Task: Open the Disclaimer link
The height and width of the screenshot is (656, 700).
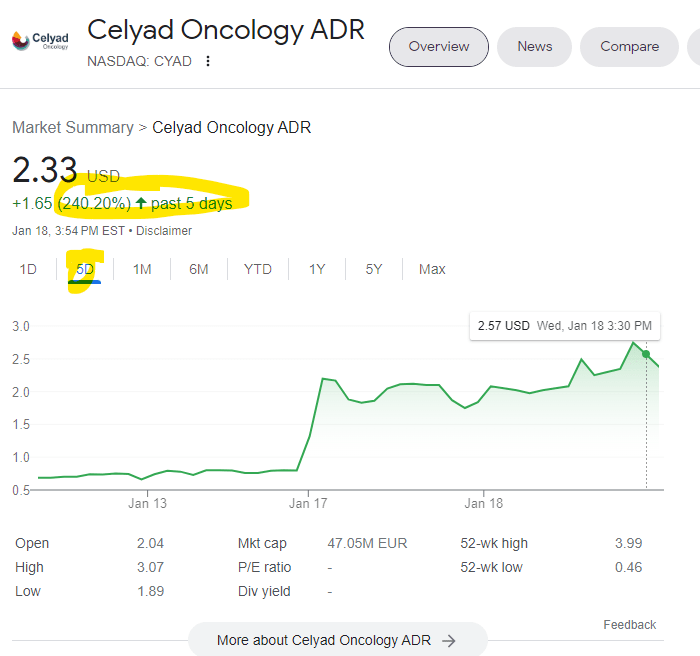Action: pos(164,230)
